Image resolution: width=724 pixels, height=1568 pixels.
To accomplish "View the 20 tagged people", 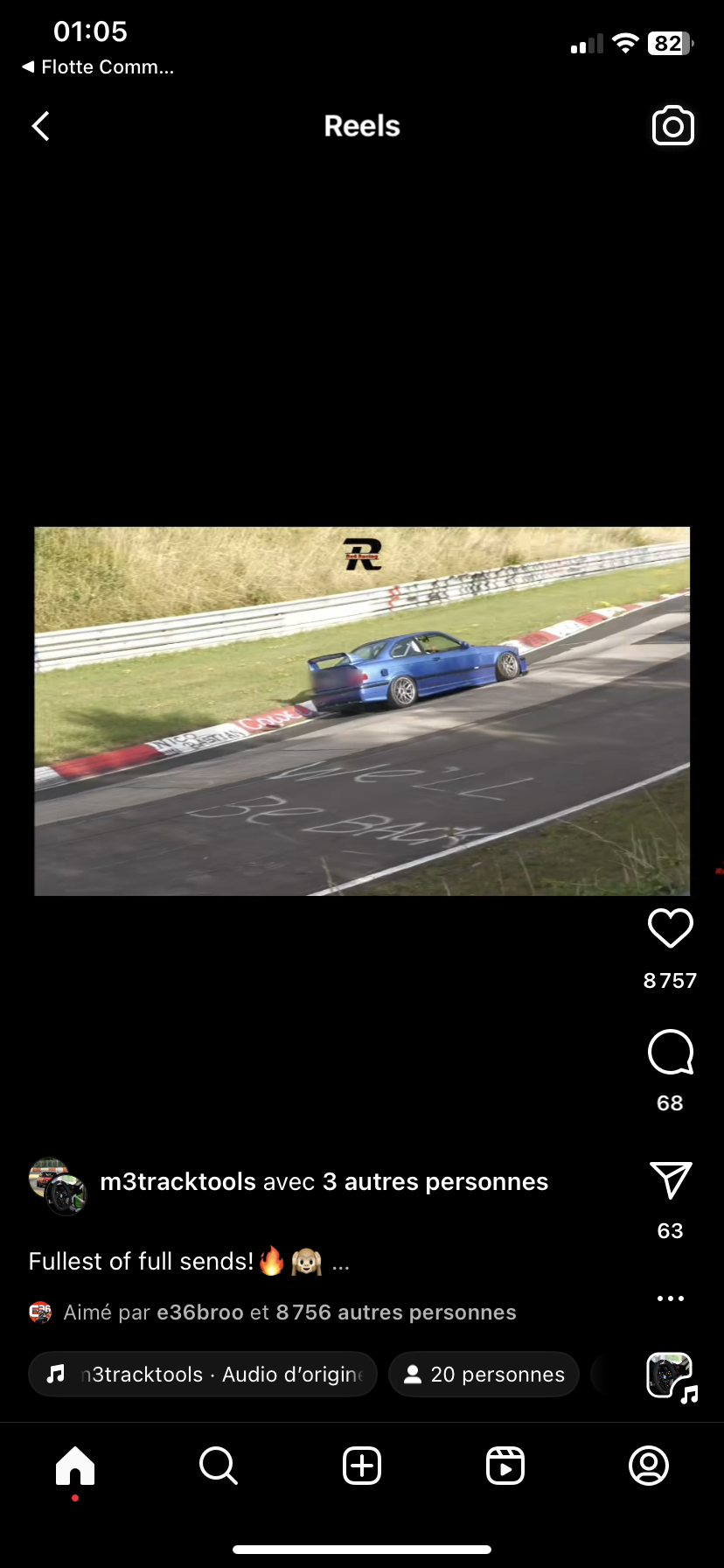I will pyautogui.click(x=484, y=1375).
